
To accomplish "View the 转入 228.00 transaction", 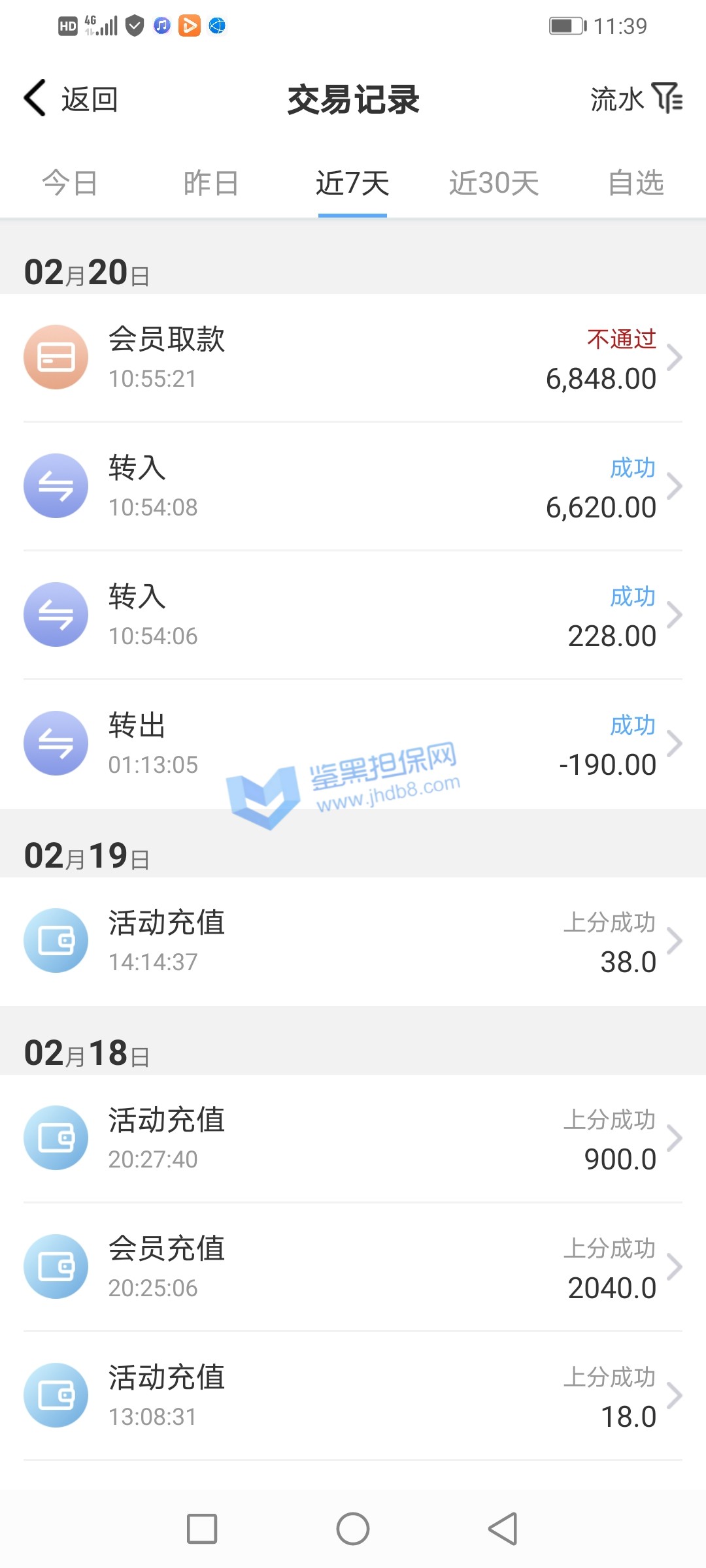I will click(353, 615).
